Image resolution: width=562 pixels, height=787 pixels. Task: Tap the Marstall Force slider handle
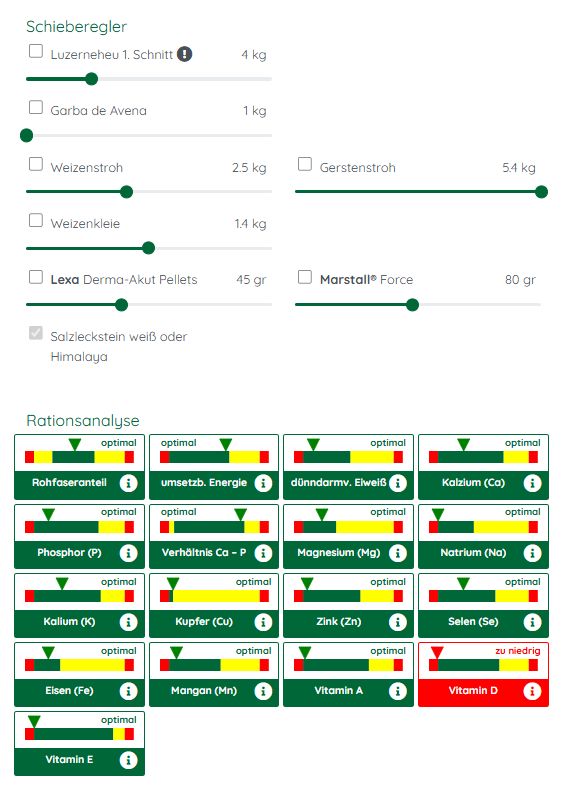point(412,305)
